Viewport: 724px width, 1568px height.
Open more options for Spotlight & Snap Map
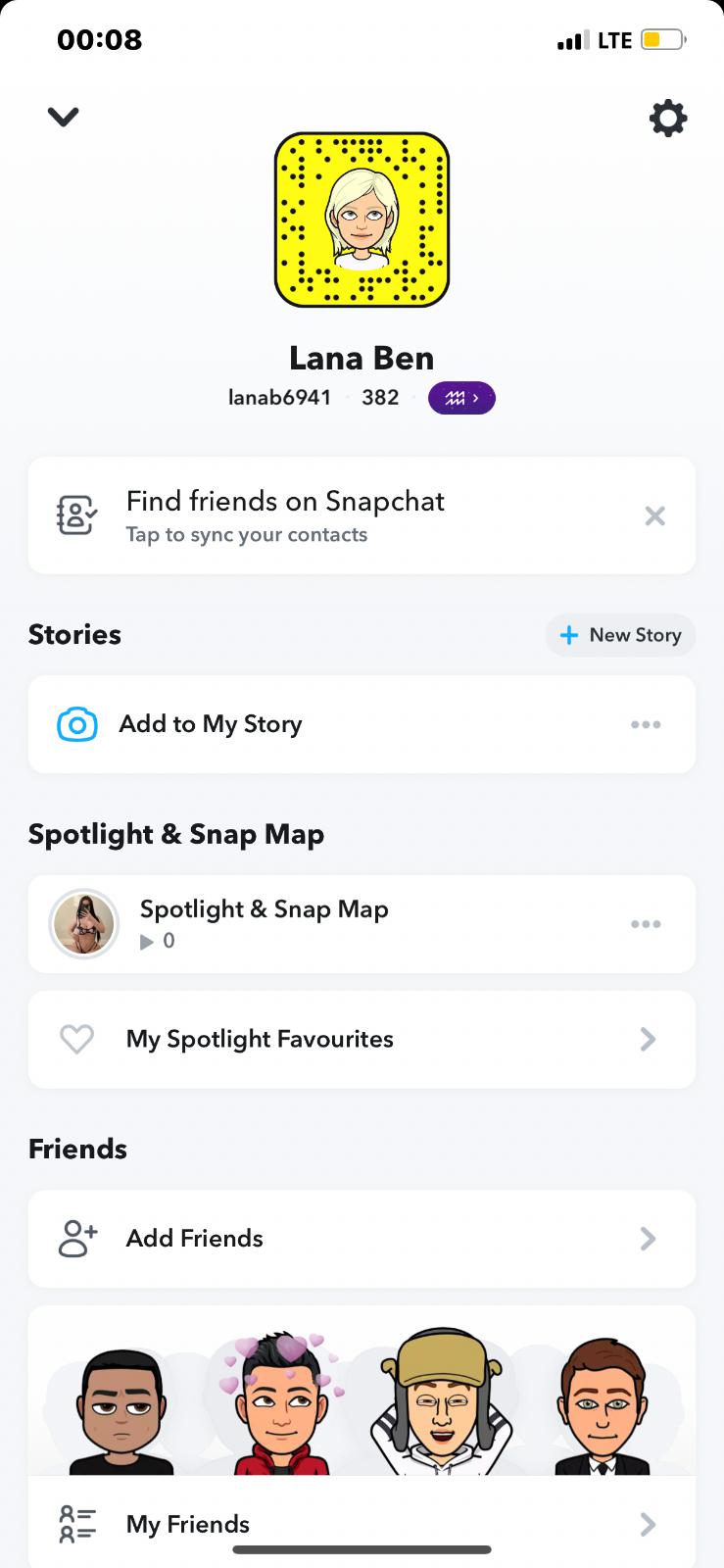(646, 924)
